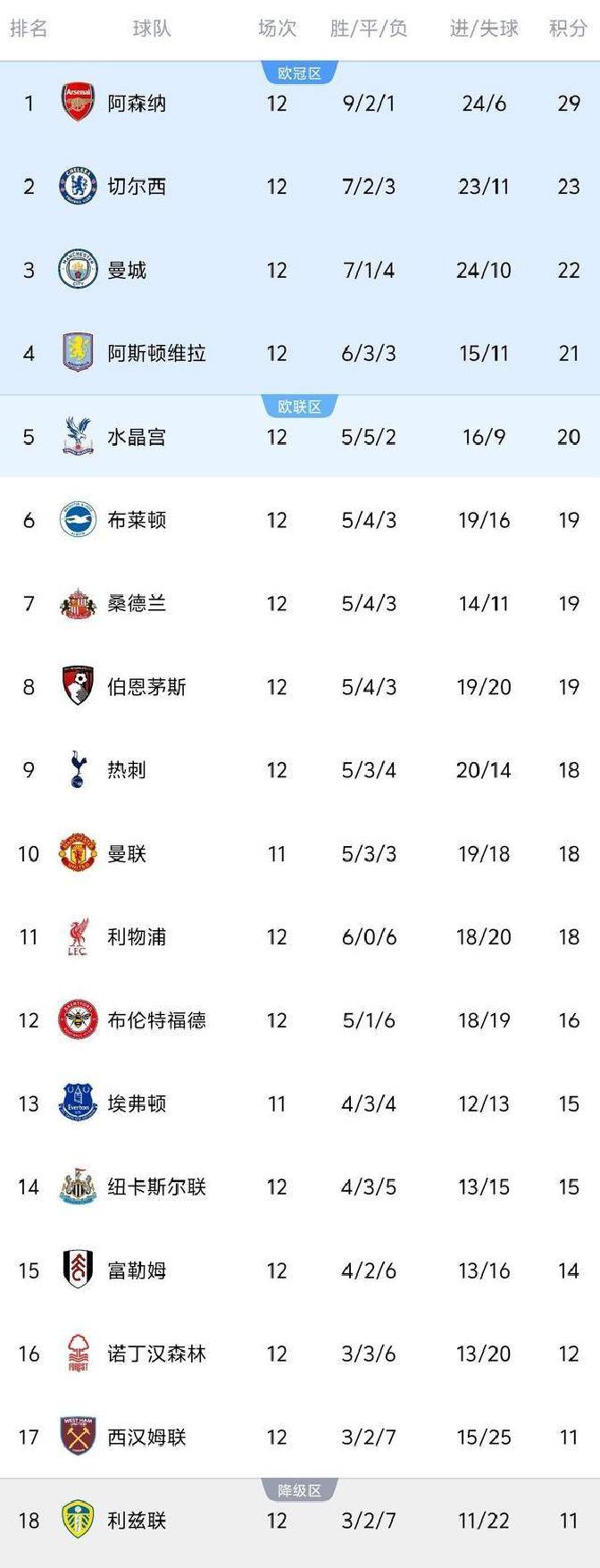Select the 热刺 row
The width and height of the screenshot is (600, 1568).
coord(127,770)
